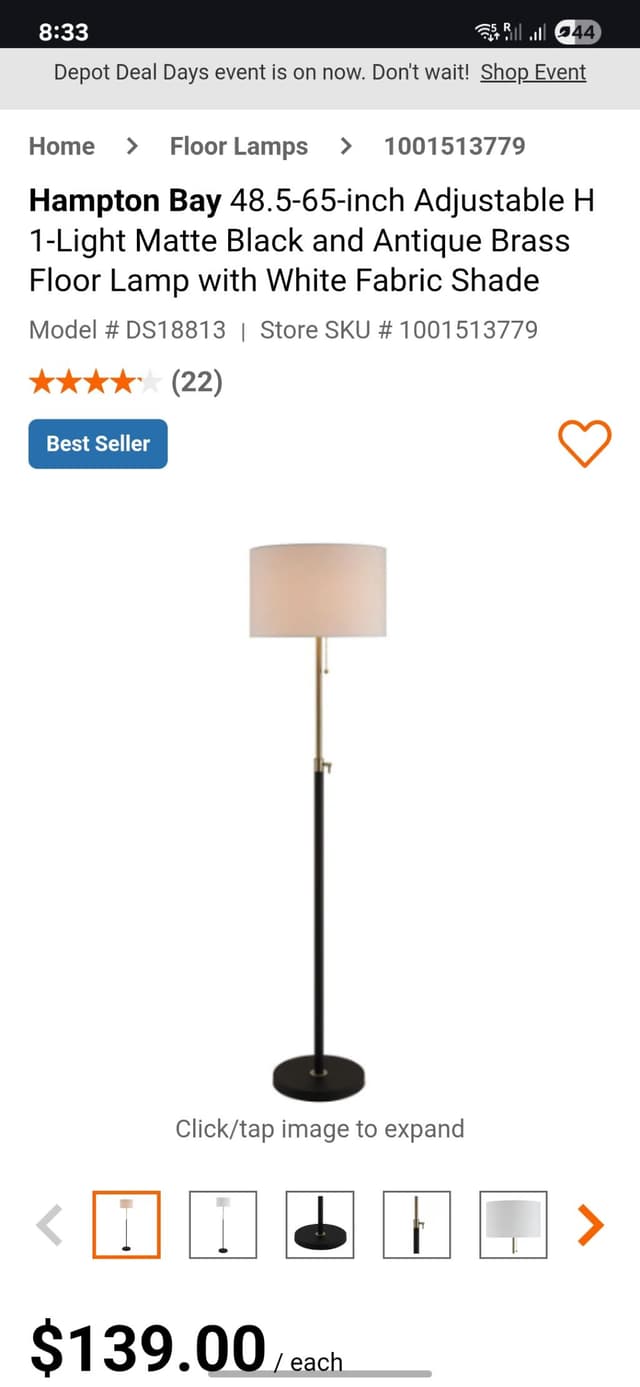The height and width of the screenshot is (1387, 640).
Task: Open Floor Lamps breadcrumb category
Action: (x=238, y=146)
